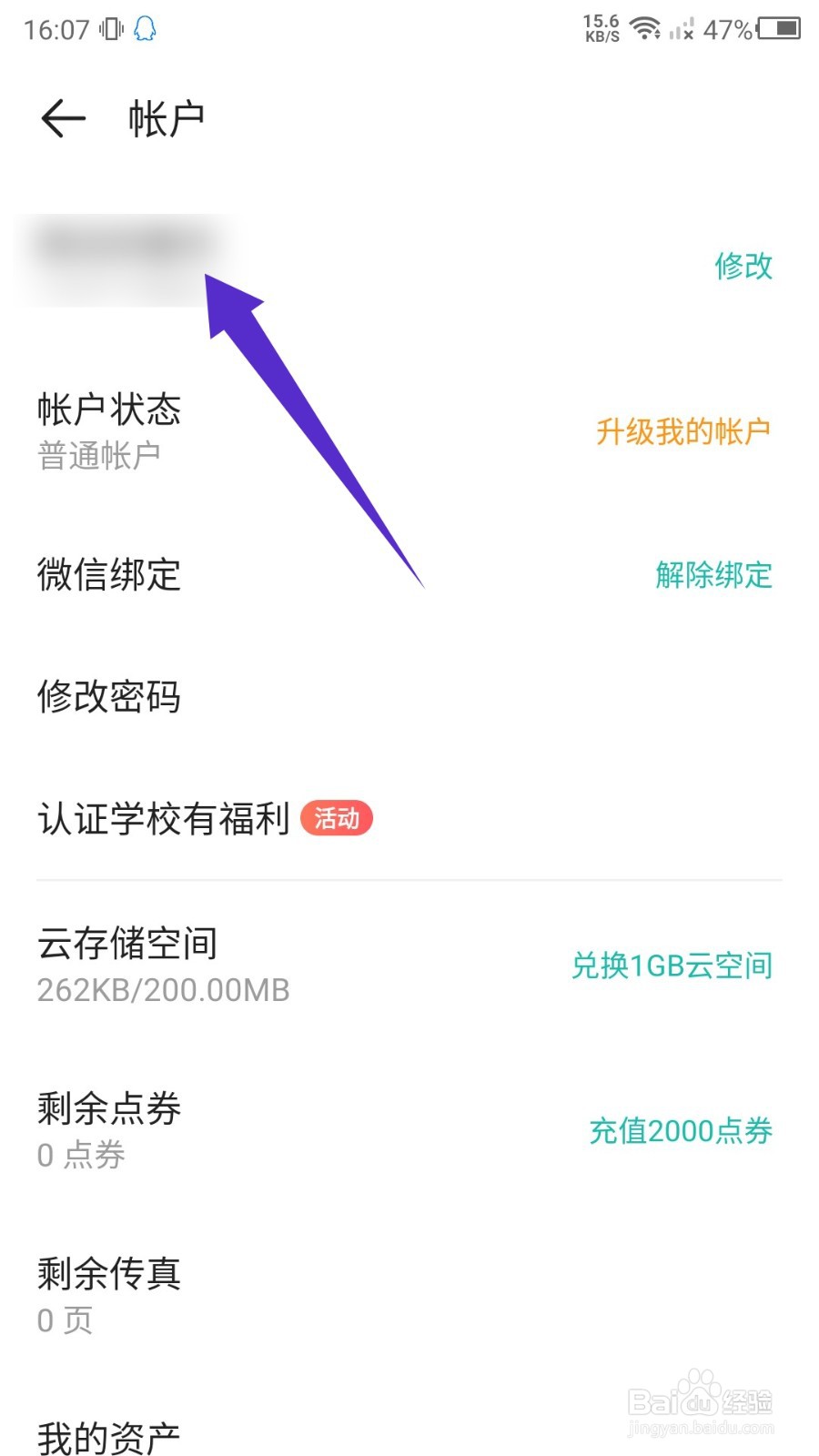
Task: Open 帐户状态 row
Action: tap(409, 431)
